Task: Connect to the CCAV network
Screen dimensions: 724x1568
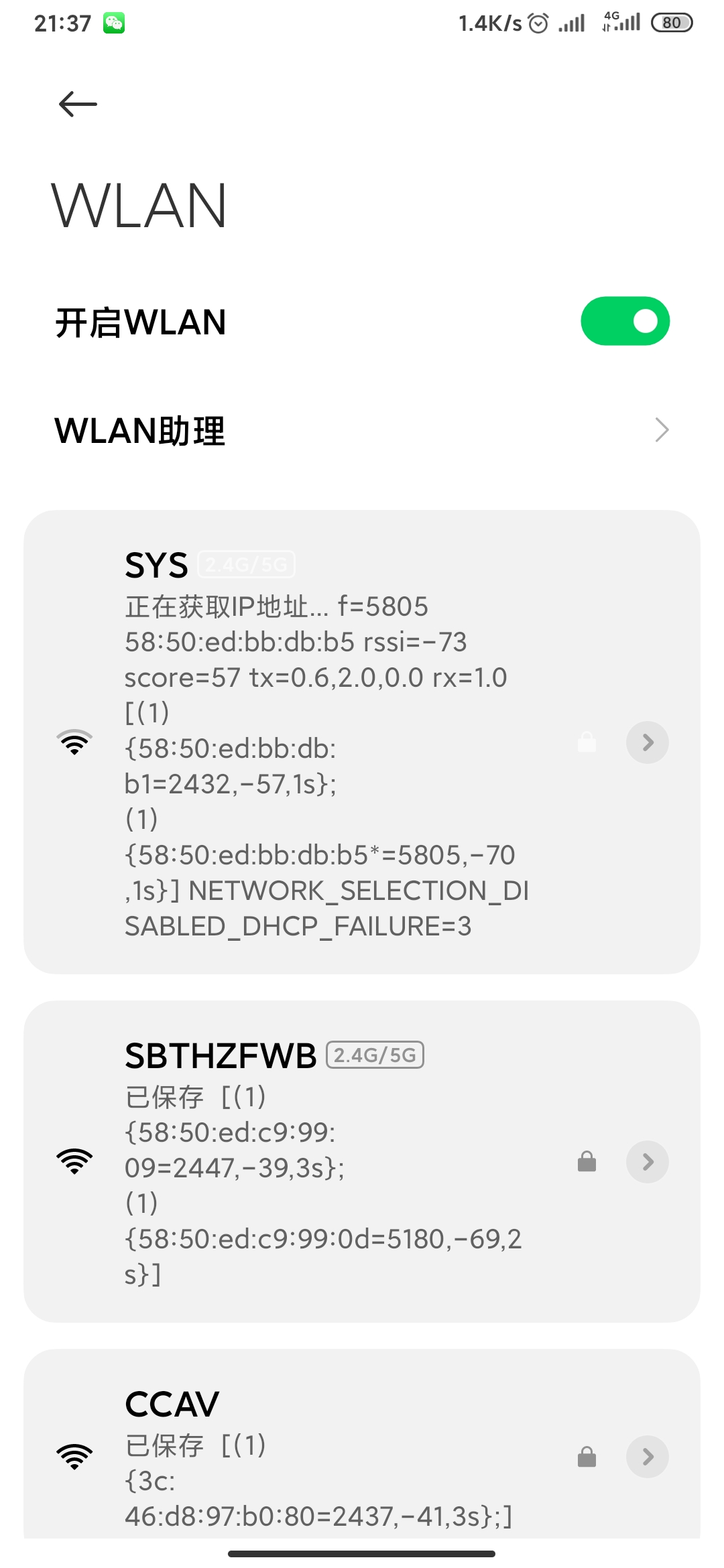Action: pyautogui.click(x=362, y=1444)
